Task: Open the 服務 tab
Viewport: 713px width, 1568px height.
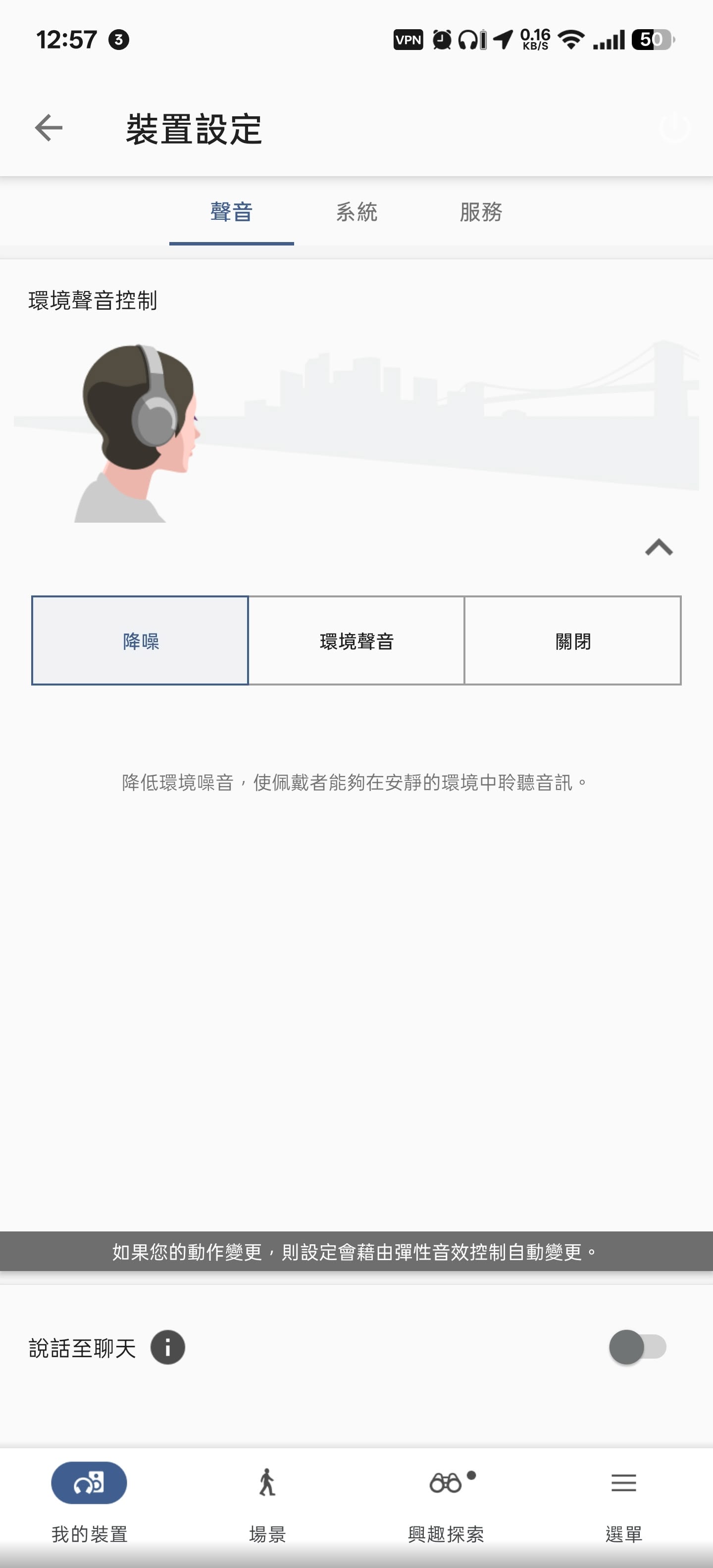Action: 481,212
